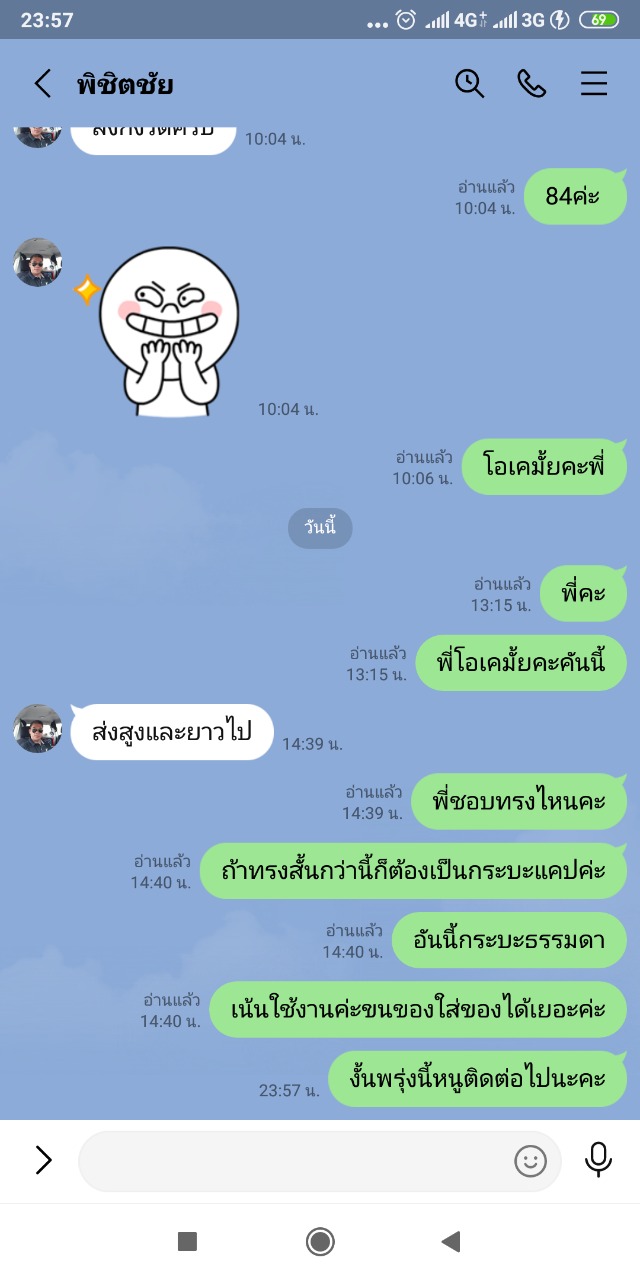This screenshot has width=640, height=1280.
Task: Record a voice message with microphone
Action: (598, 1160)
